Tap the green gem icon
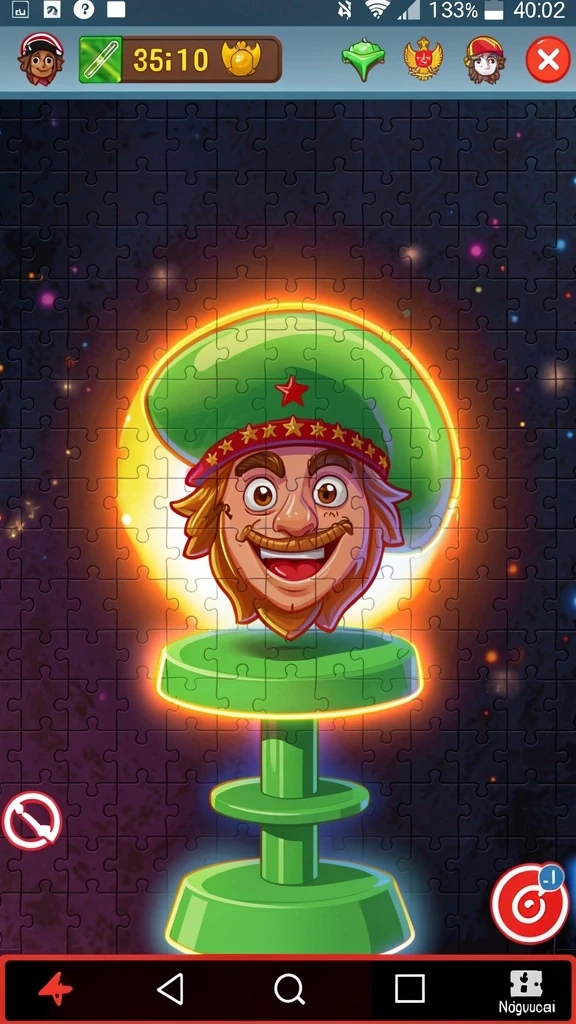This screenshot has height=1024, width=576. (363, 59)
